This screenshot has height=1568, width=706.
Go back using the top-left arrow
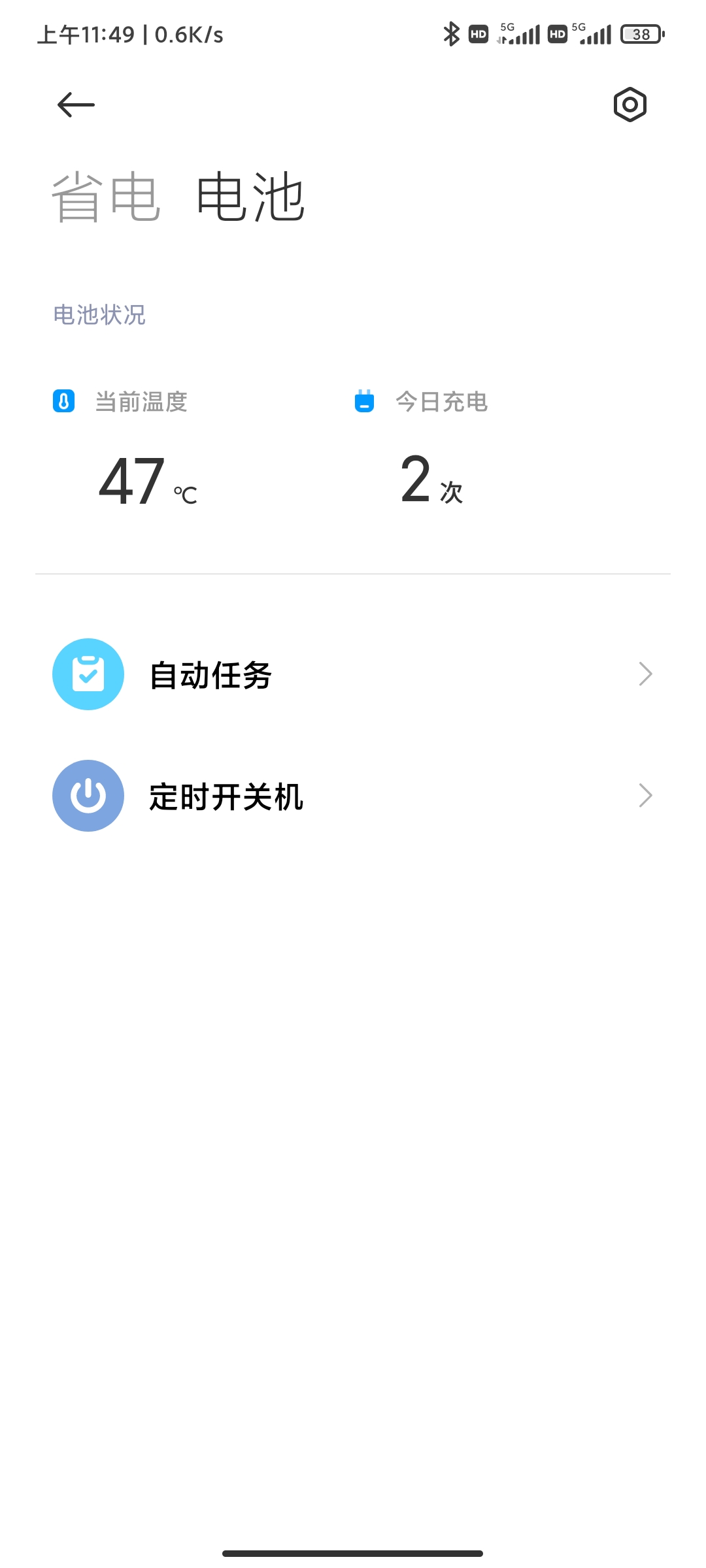76,105
